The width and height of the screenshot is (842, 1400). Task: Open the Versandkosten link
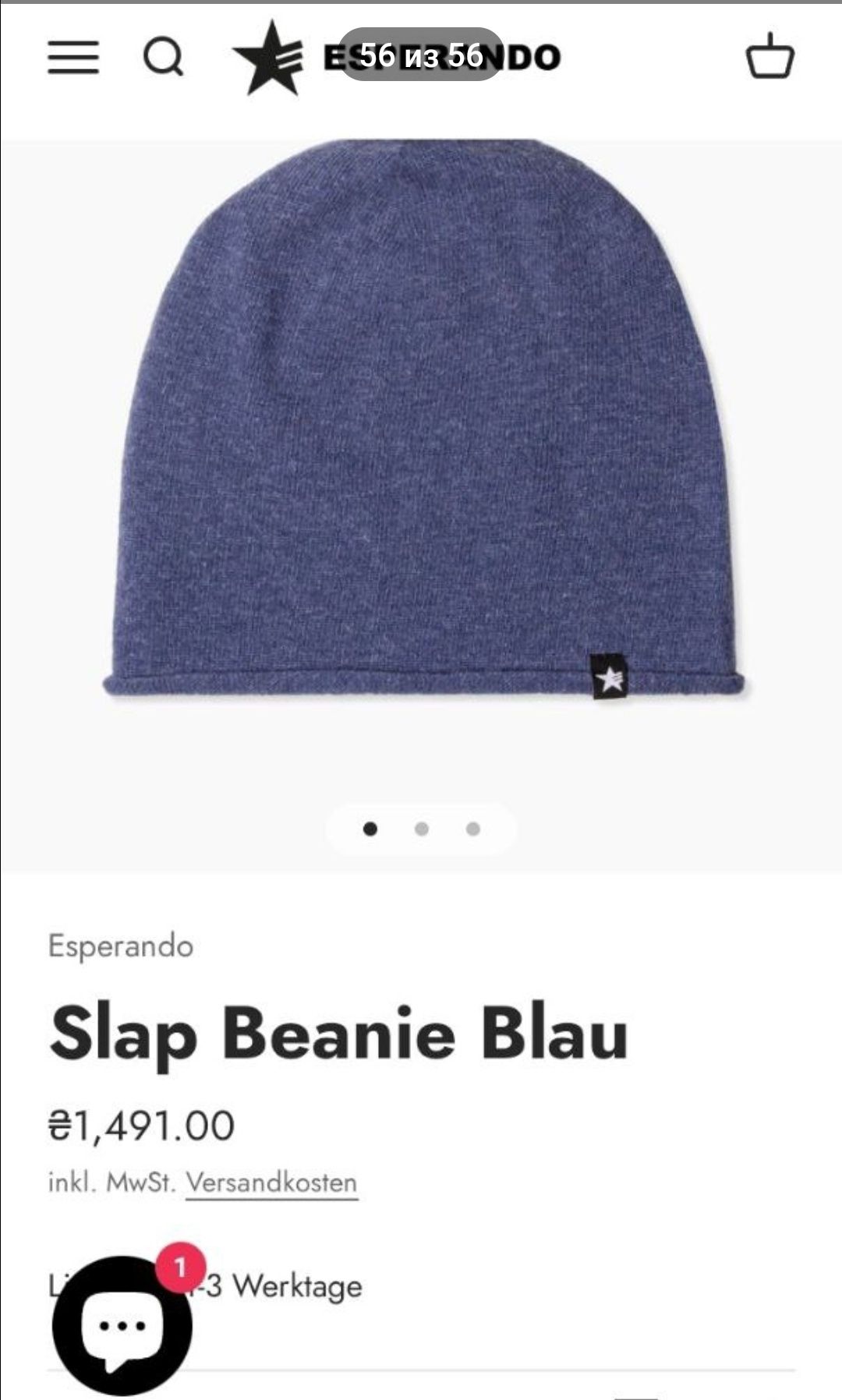point(271,1183)
